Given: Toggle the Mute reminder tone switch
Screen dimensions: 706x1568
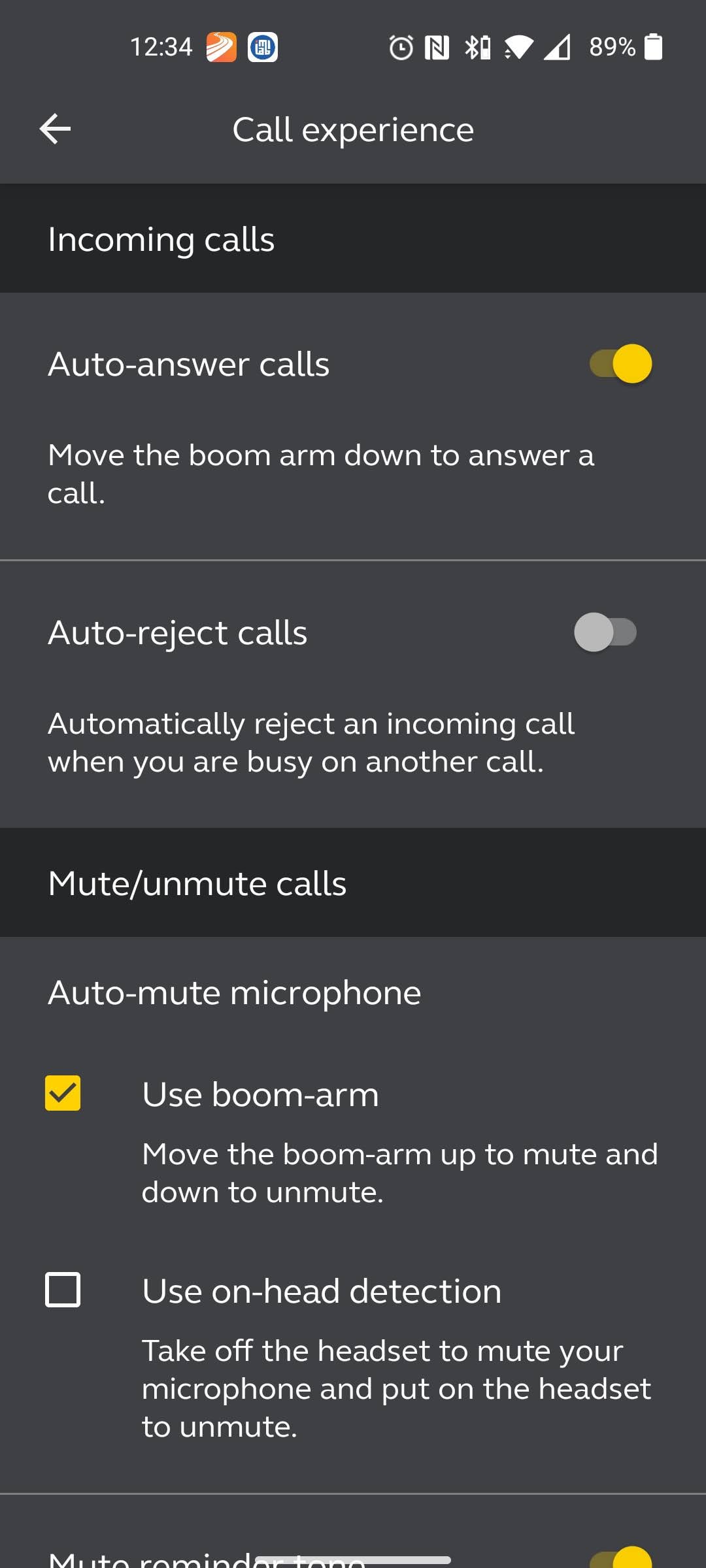Looking at the screenshot, I should [x=621, y=1558].
